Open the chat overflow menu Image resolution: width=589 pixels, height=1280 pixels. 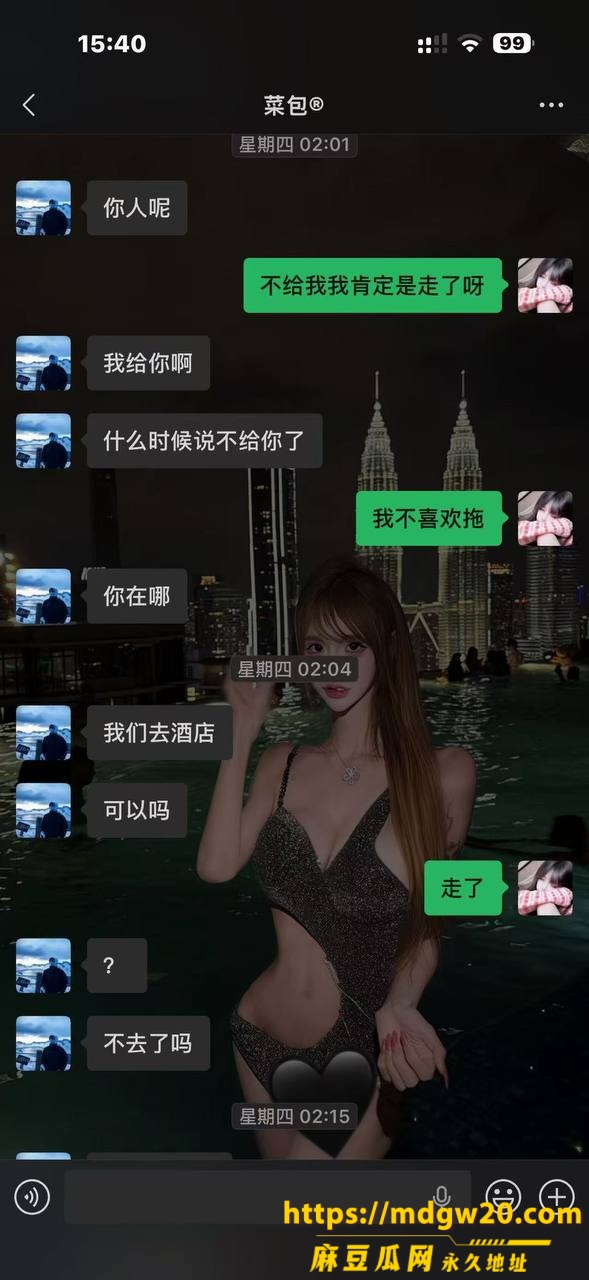(x=551, y=105)
